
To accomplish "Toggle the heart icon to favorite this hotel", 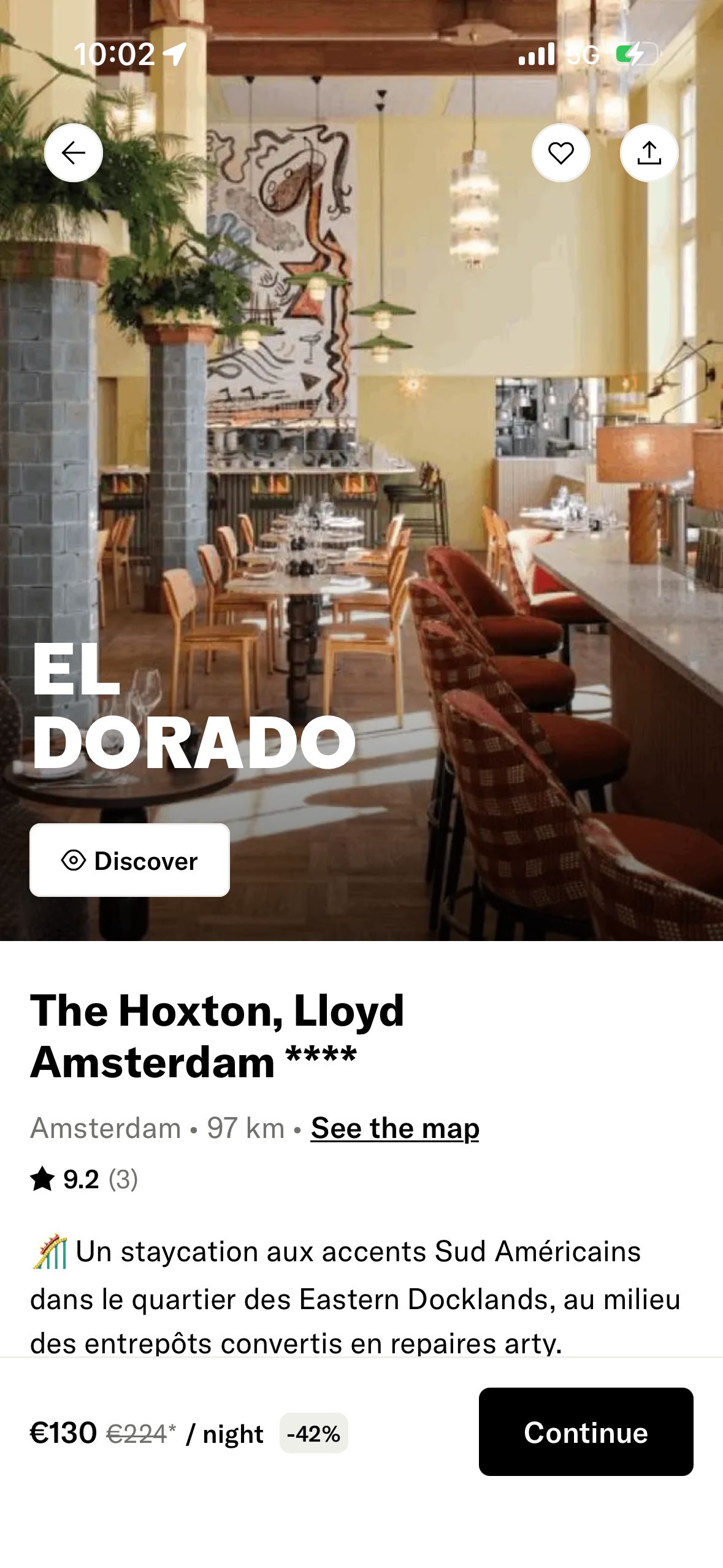I will click(x=560, y=153).
